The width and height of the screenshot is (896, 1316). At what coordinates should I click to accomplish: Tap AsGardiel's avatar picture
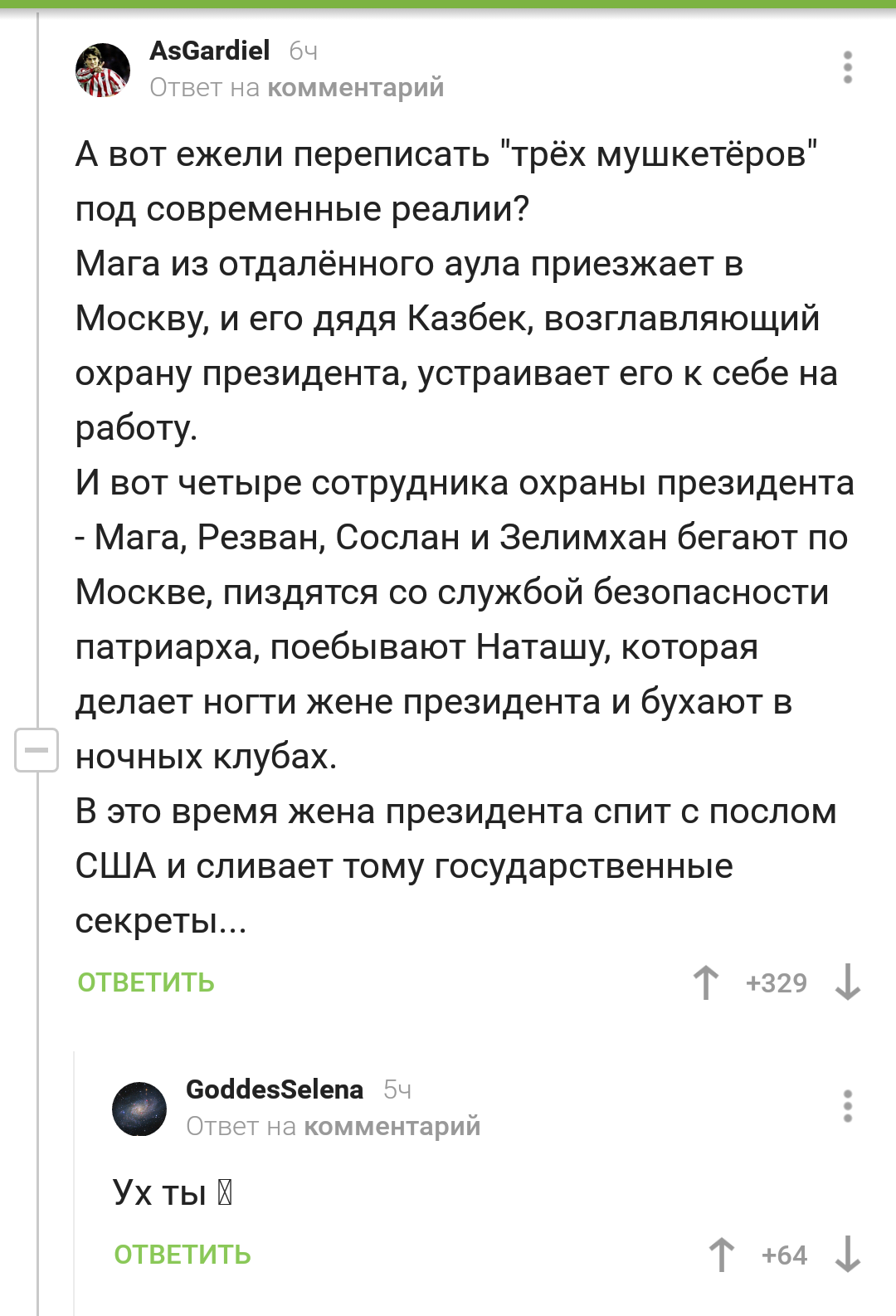pos(103,70)
